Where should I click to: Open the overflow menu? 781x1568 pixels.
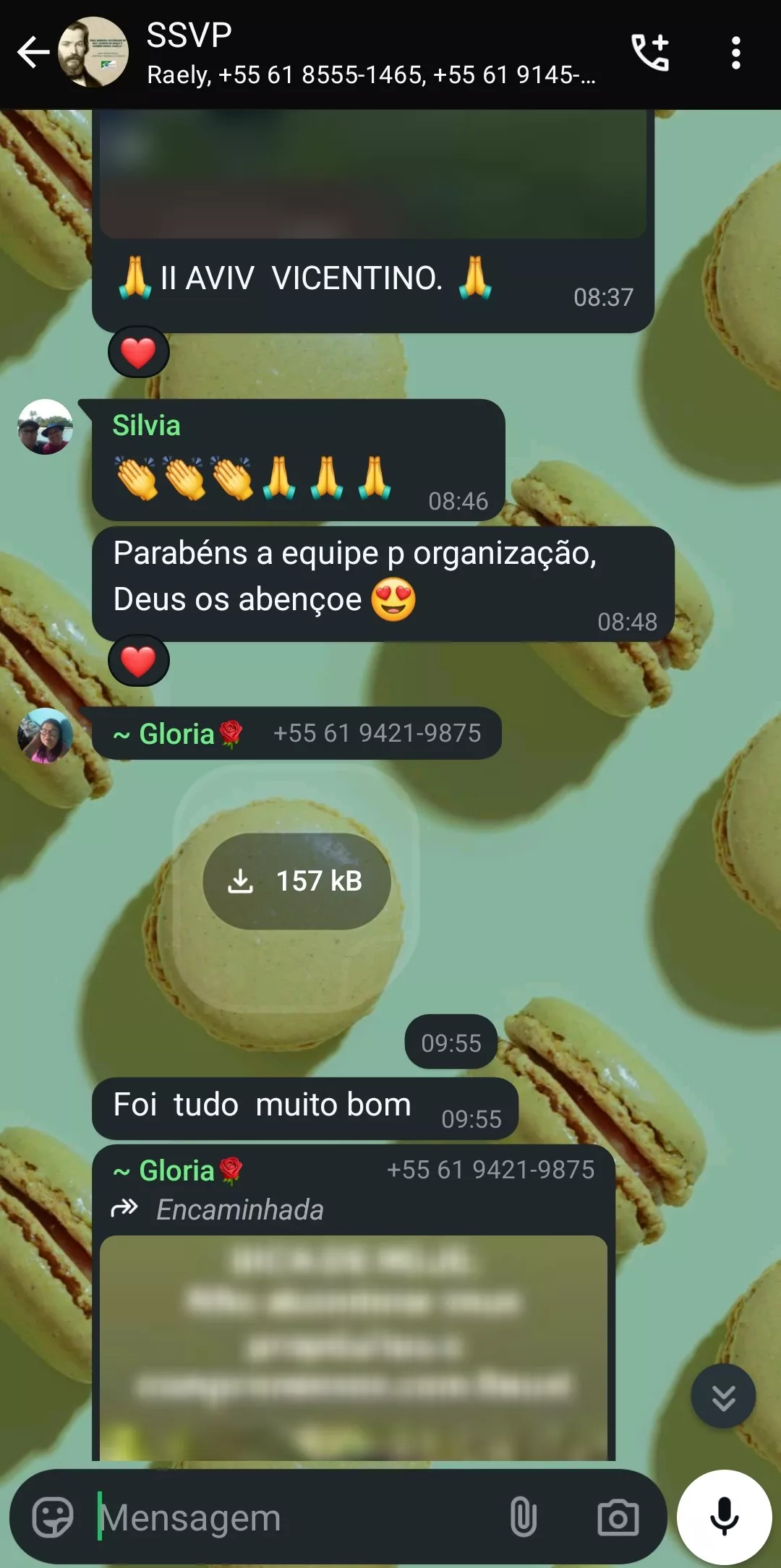click(x=735, y=53)
